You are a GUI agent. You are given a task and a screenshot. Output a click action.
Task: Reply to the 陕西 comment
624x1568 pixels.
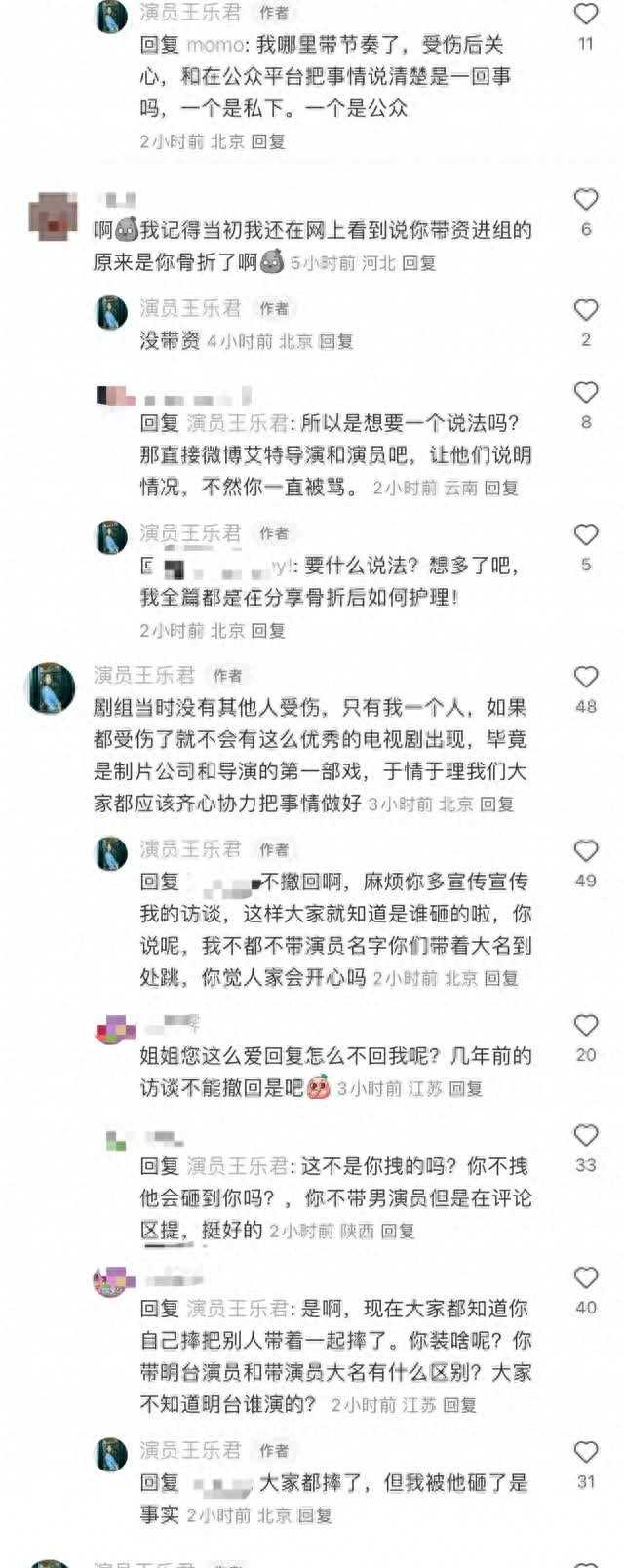point(398,1231)
